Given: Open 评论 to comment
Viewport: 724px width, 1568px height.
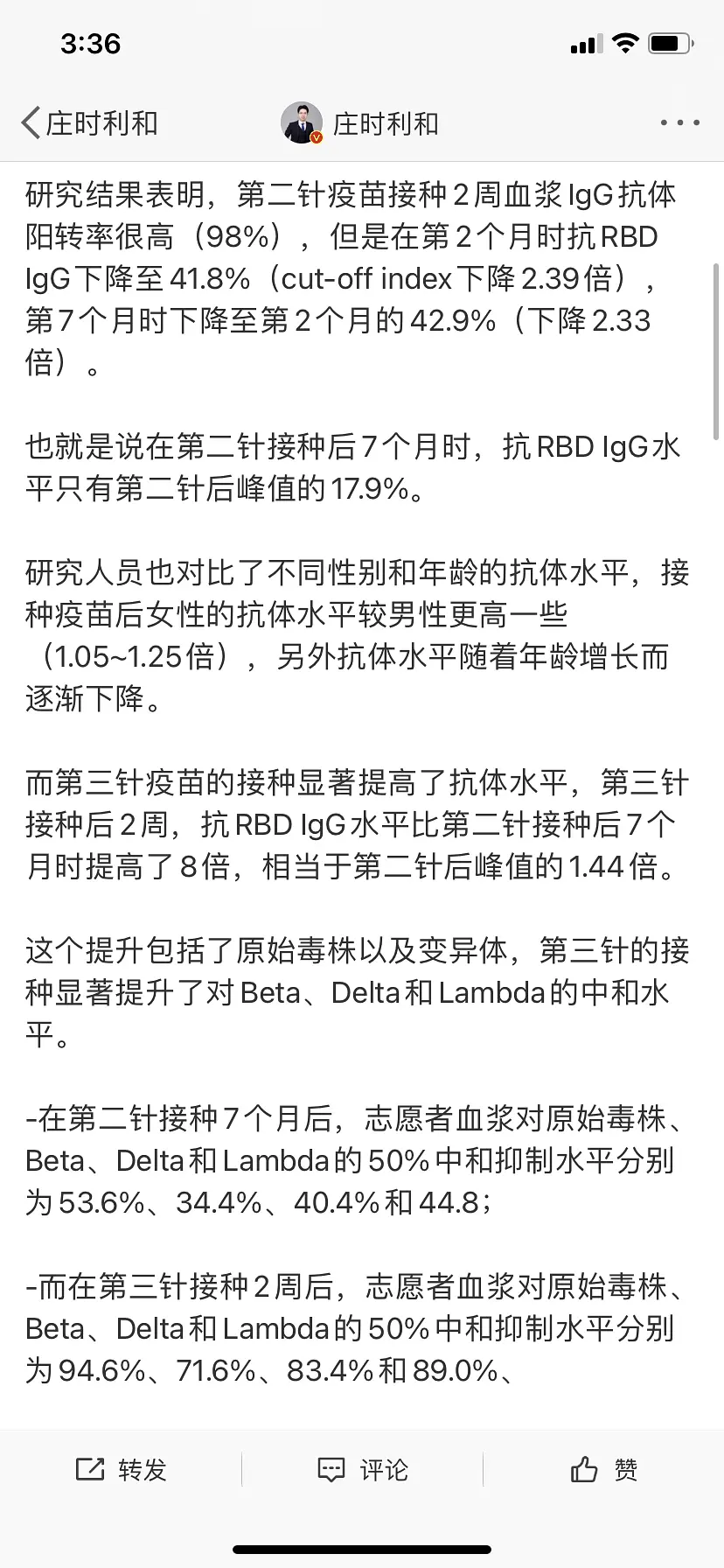Looking at the screenshot, I should 362,1469.
